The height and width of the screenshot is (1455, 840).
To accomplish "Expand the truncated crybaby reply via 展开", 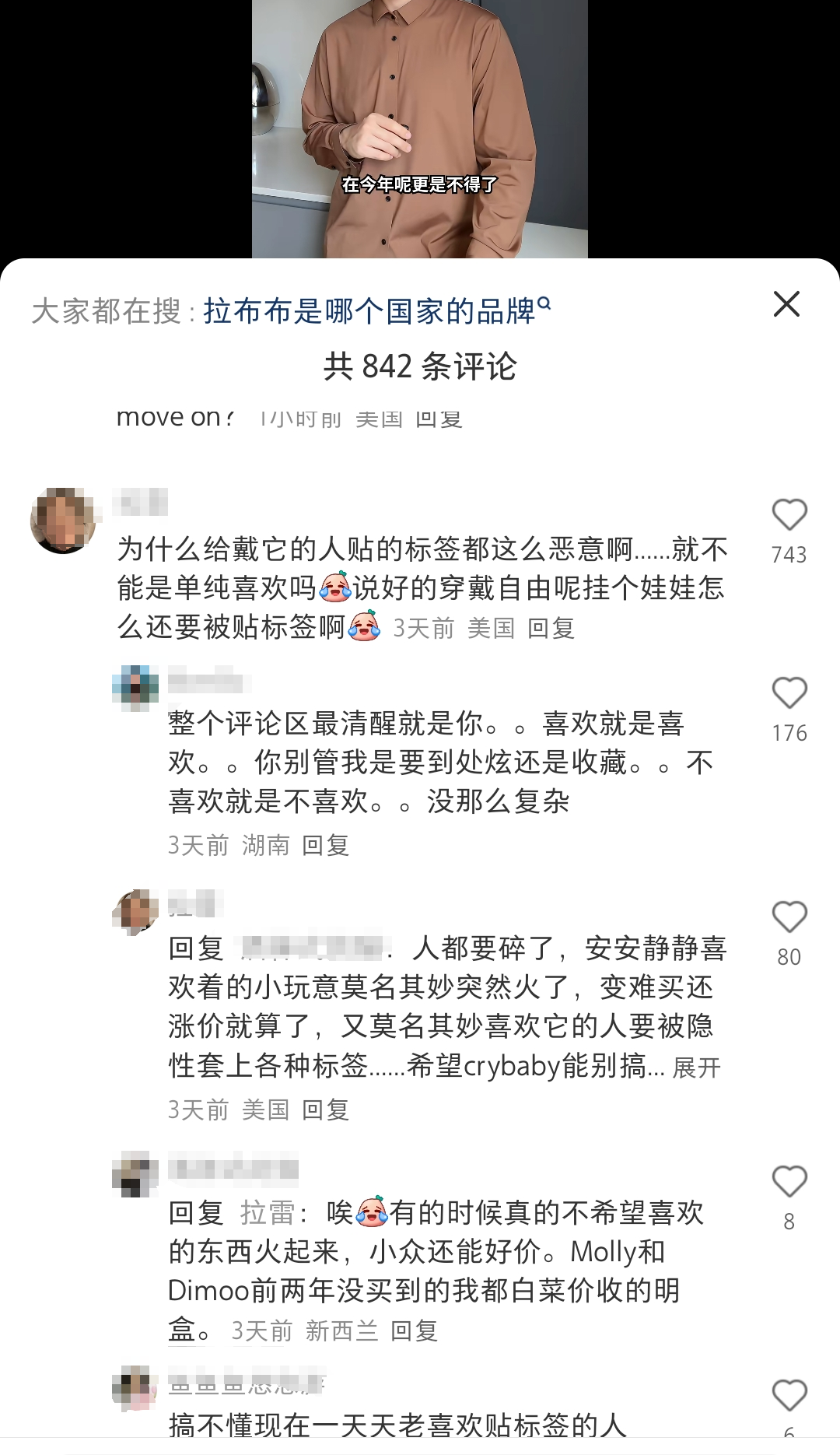I will pos(696,1068).
